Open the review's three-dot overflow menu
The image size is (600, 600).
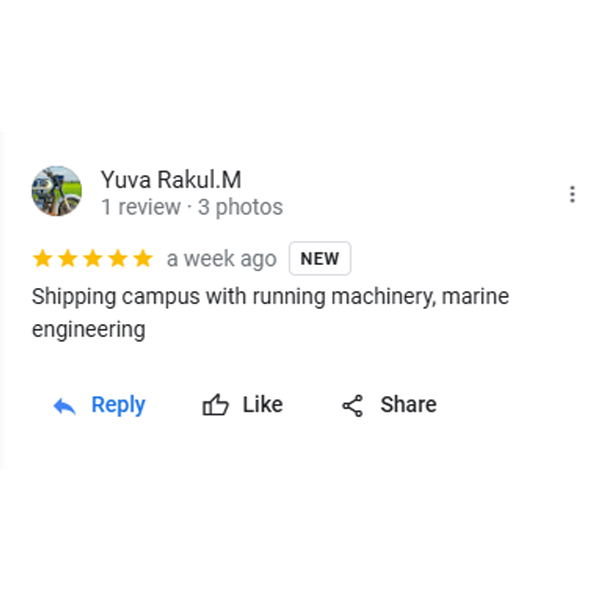tap(572, 194)
